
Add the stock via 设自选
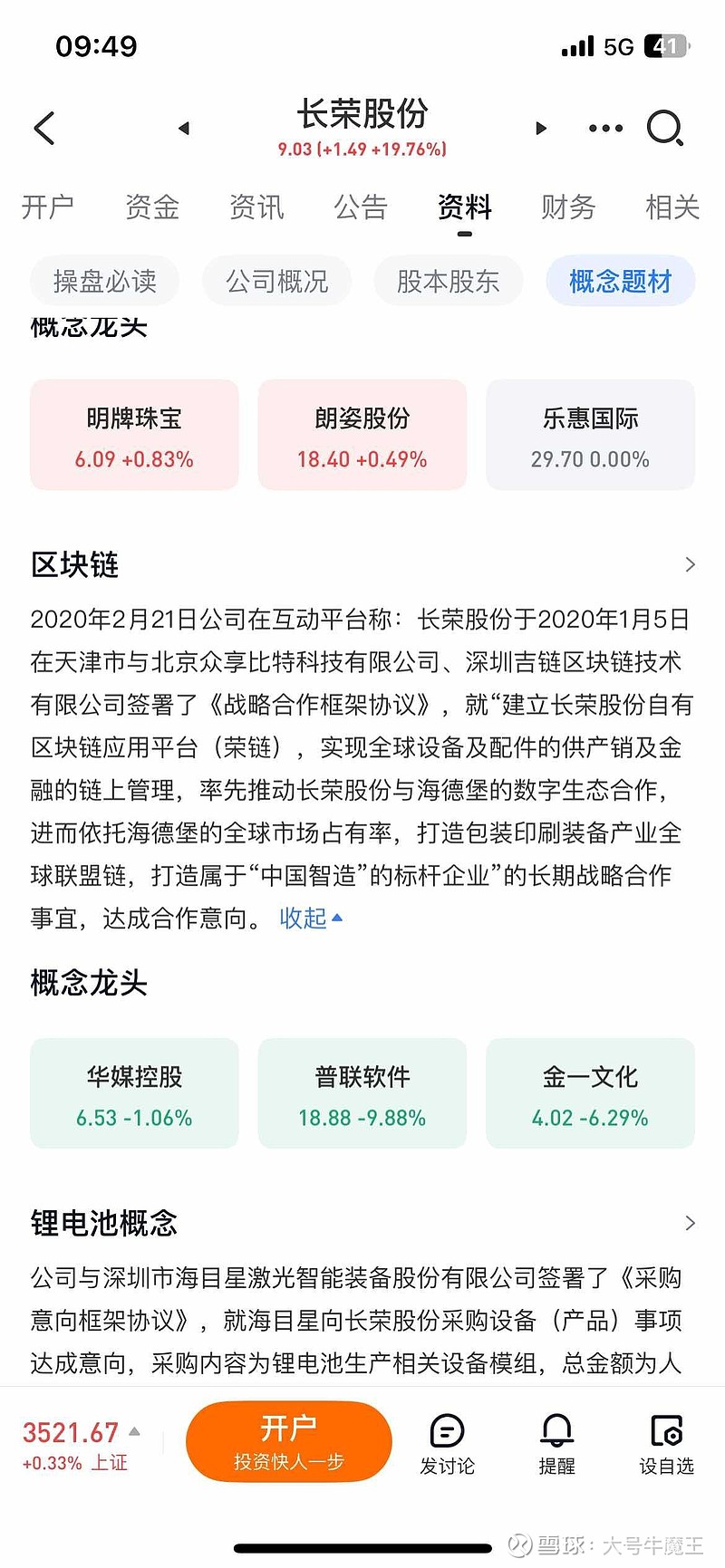666,1444
